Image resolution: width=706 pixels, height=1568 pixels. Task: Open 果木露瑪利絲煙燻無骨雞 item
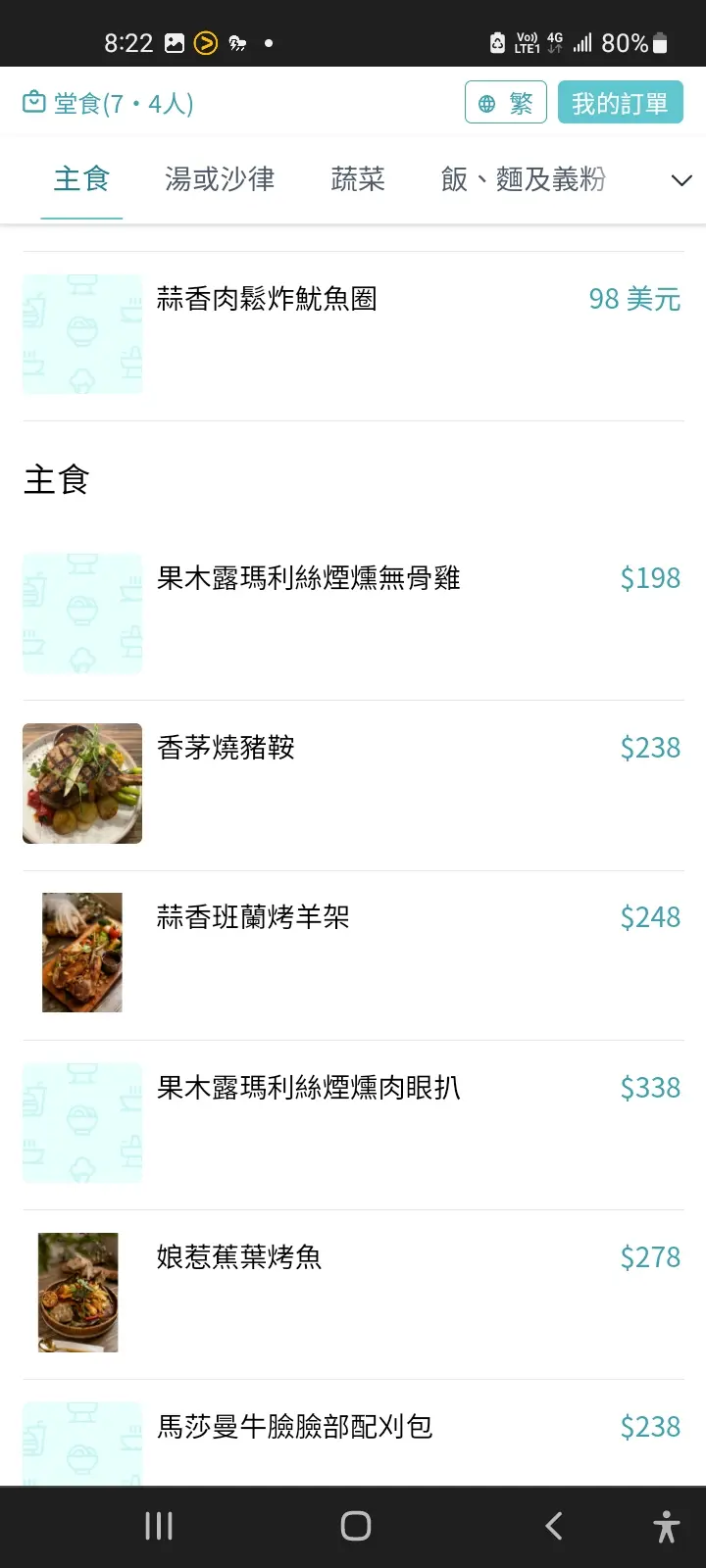click(353, 615)
